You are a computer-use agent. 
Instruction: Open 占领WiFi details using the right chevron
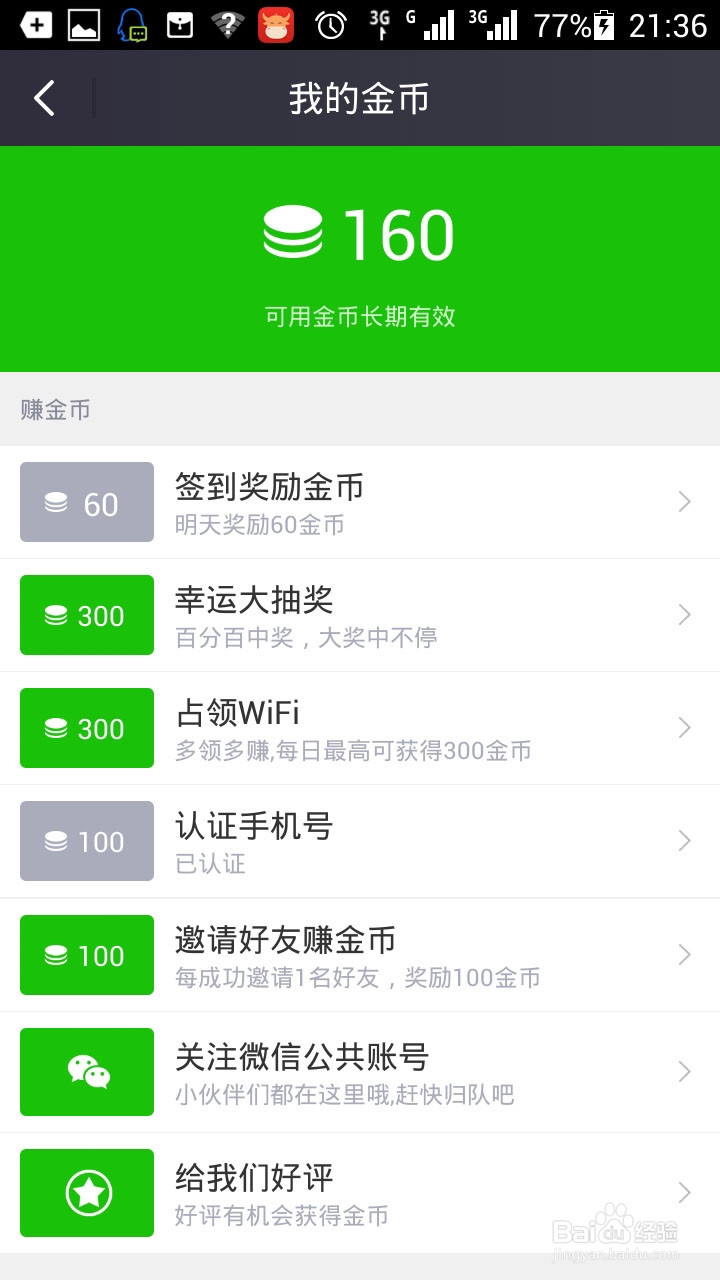[x=683, y=728]
